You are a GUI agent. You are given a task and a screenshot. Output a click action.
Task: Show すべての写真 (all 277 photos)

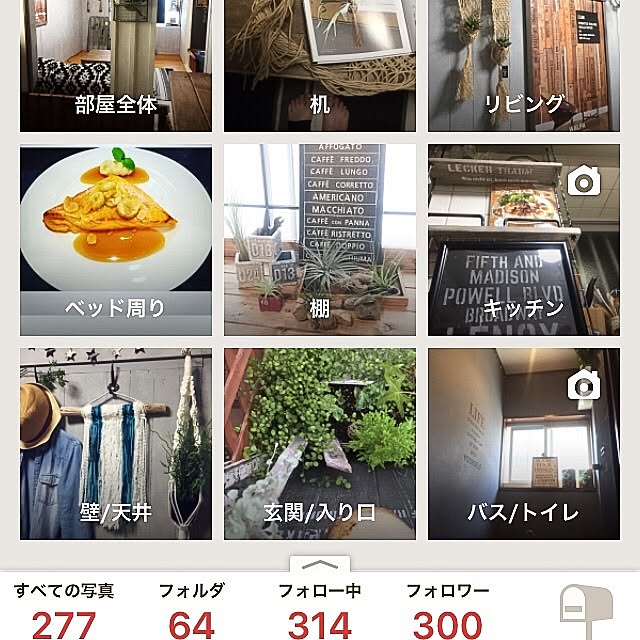click(x=62, y=610)
